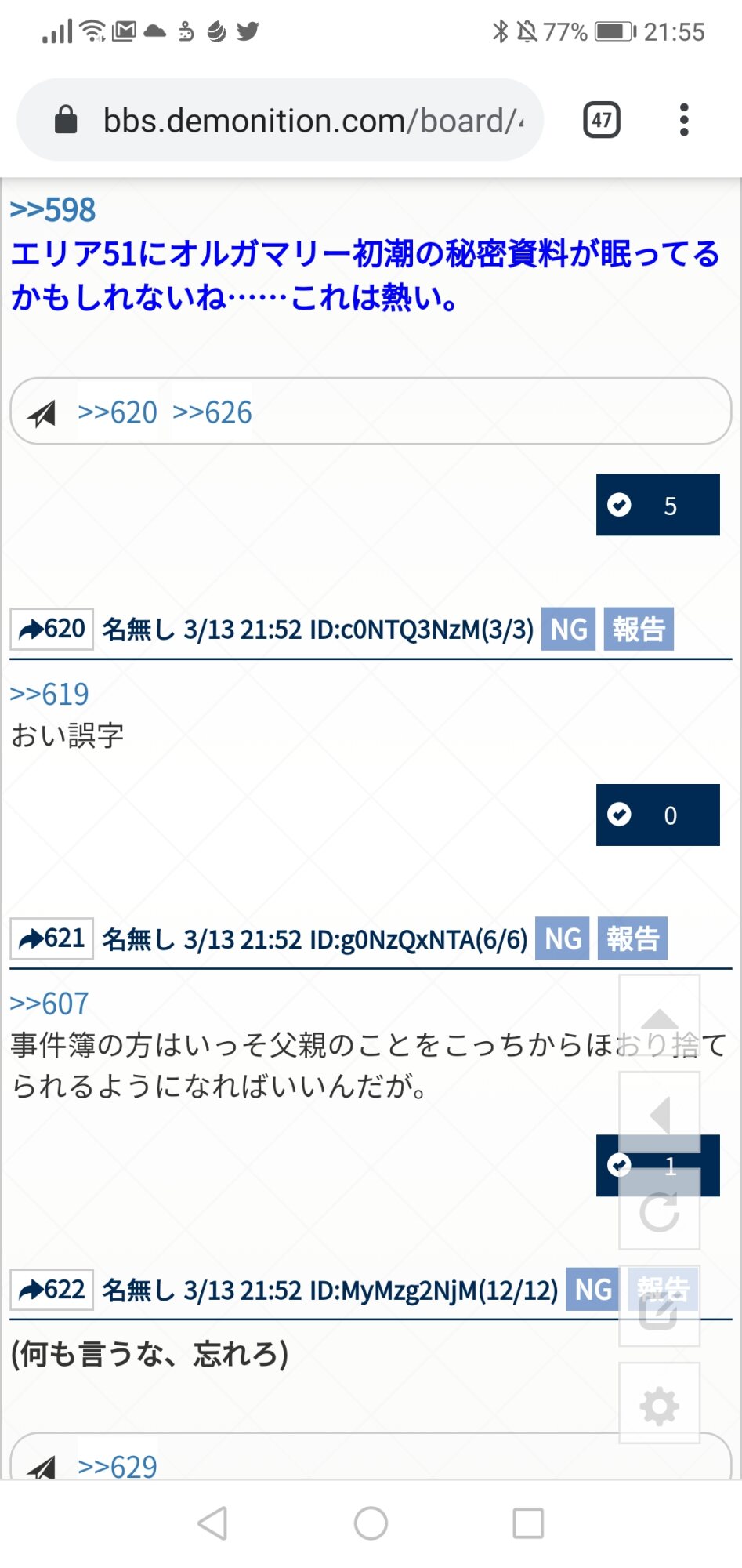The width and height of the screenshot is (742, 1568).
Task: Report post 620 with 報告
Action: (639, 629)
